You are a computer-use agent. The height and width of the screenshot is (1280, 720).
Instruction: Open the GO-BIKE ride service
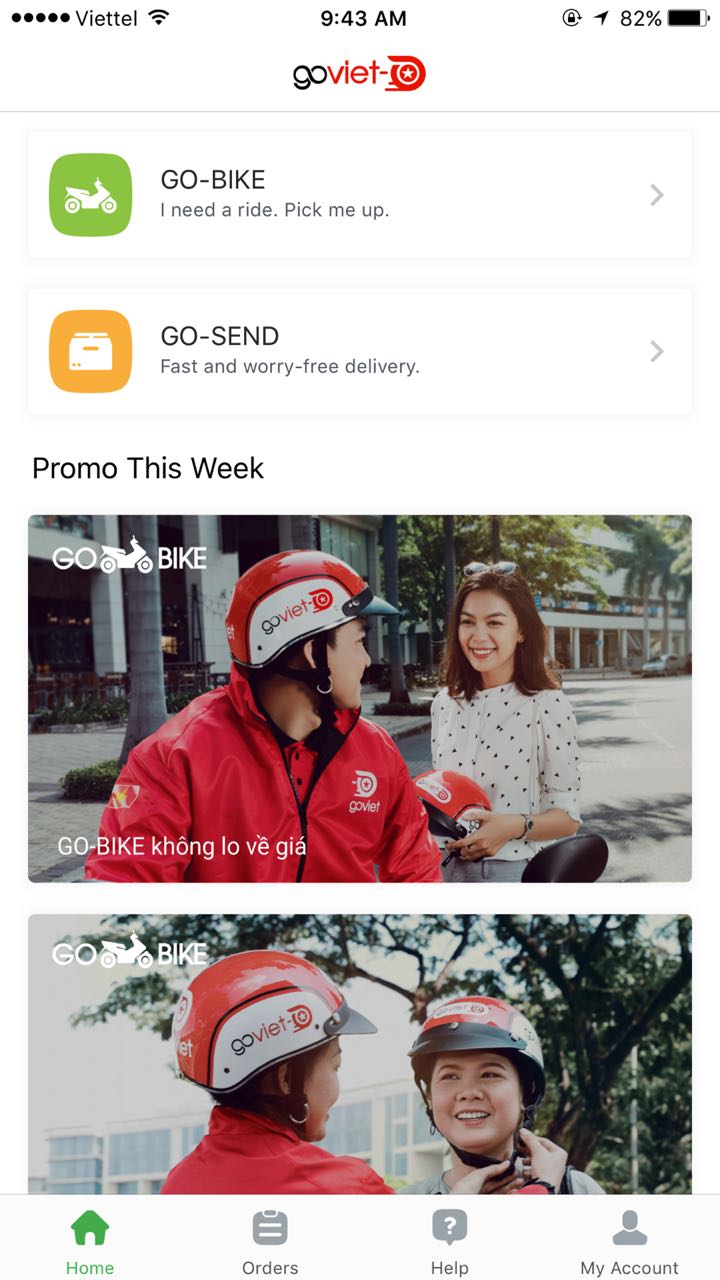tap(359, 195)
